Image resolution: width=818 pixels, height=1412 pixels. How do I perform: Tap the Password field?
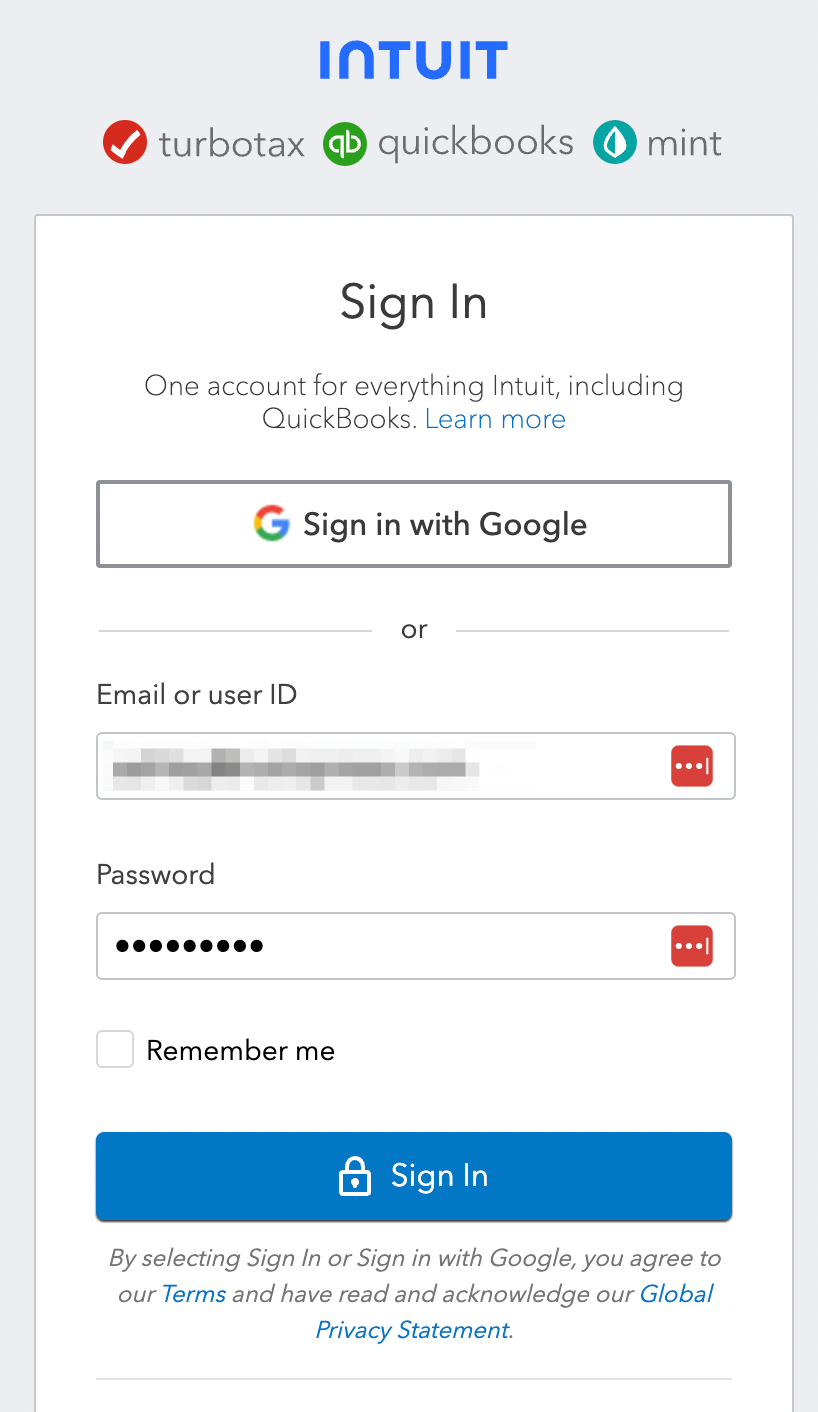click(380, 946)
